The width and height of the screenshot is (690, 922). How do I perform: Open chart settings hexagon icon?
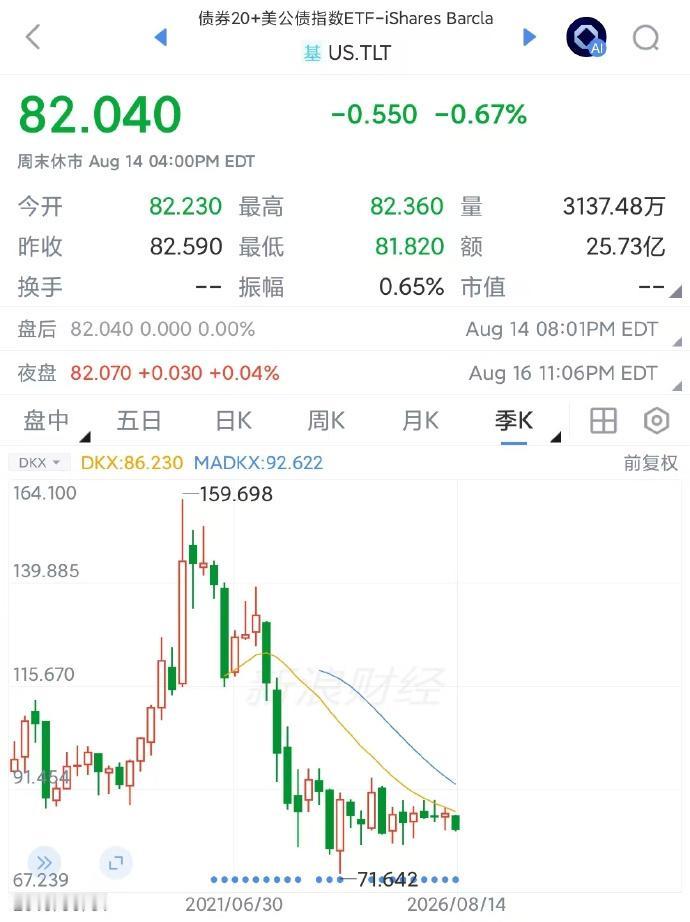pos(656,421)
